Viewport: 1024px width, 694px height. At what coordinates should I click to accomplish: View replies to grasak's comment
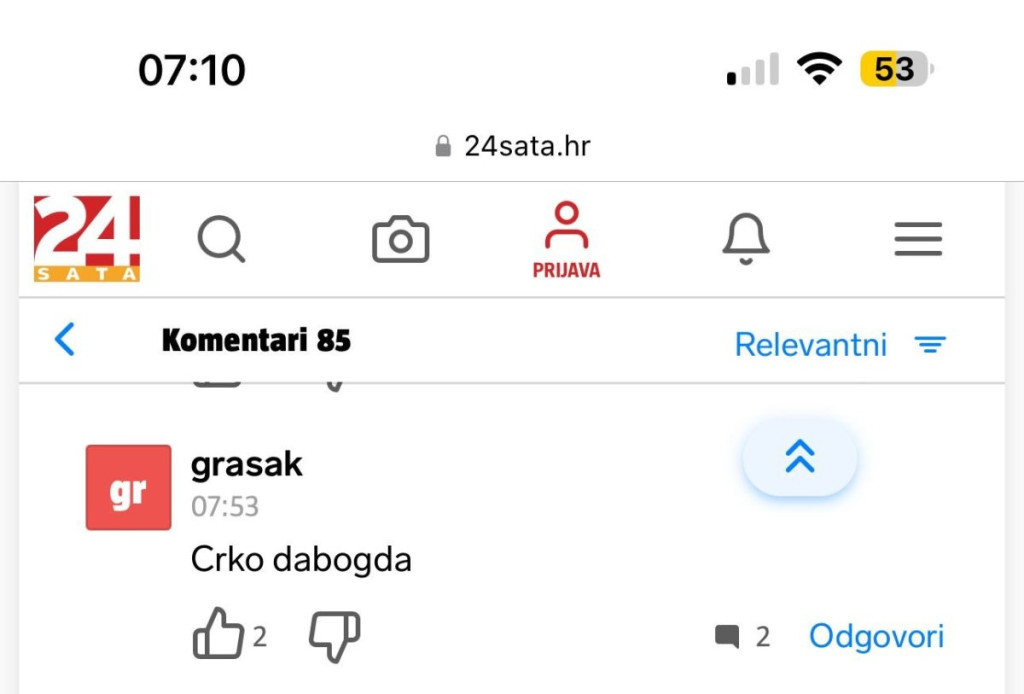coord(742,636)
